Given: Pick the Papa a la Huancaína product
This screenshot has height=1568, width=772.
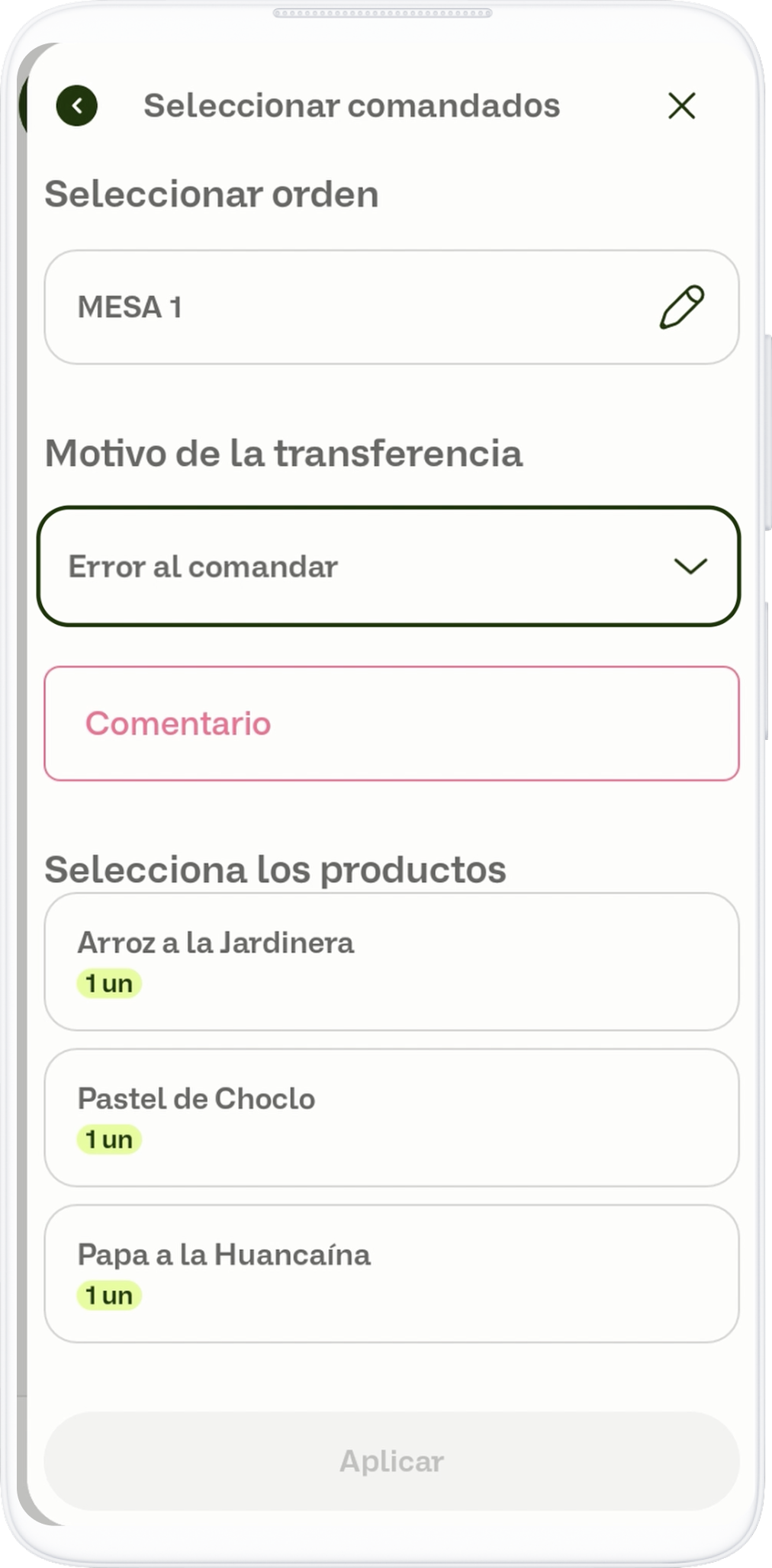Looking at the screenshot, I should click(391, 1274).
